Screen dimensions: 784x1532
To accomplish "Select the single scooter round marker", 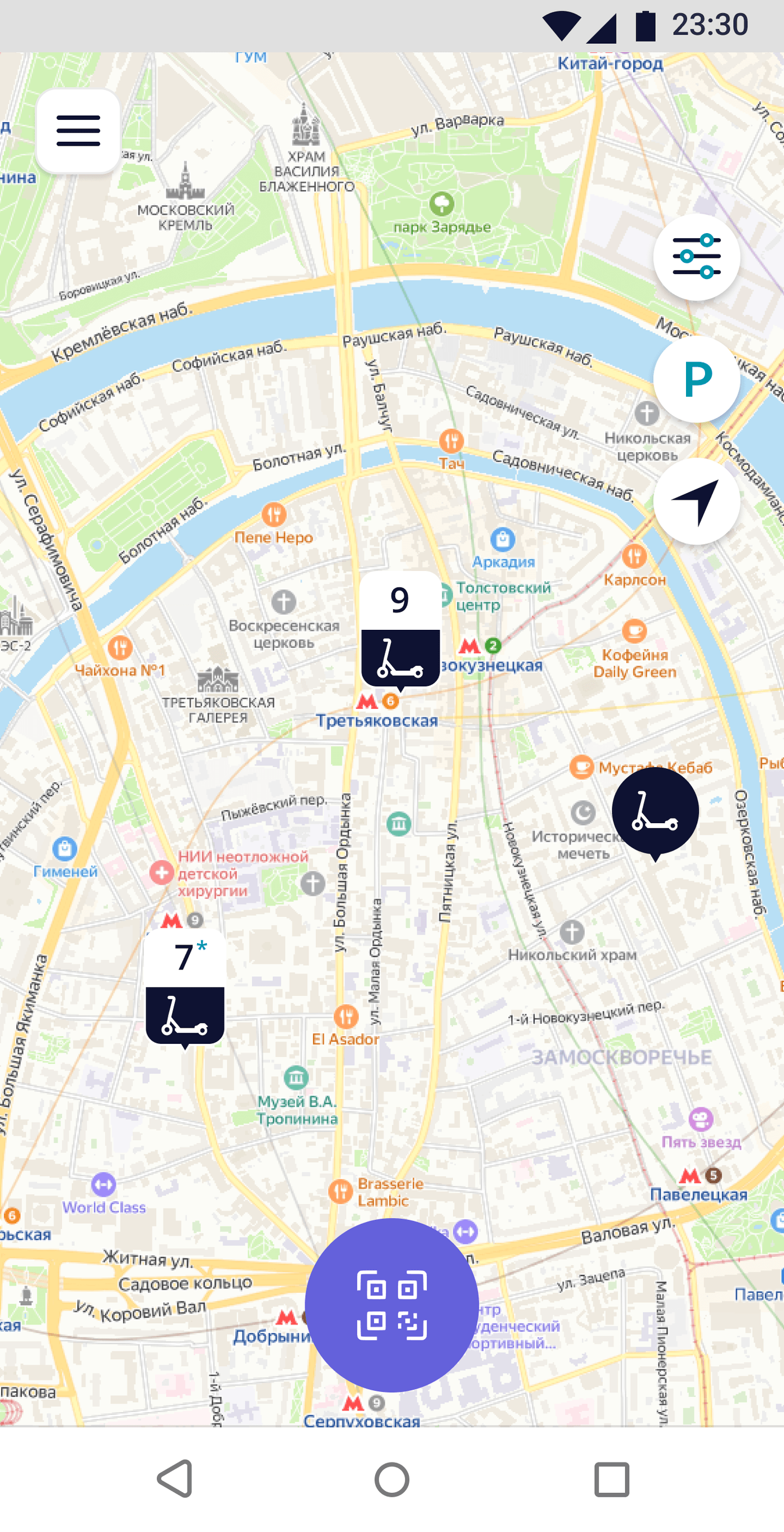I will [655, 810].
